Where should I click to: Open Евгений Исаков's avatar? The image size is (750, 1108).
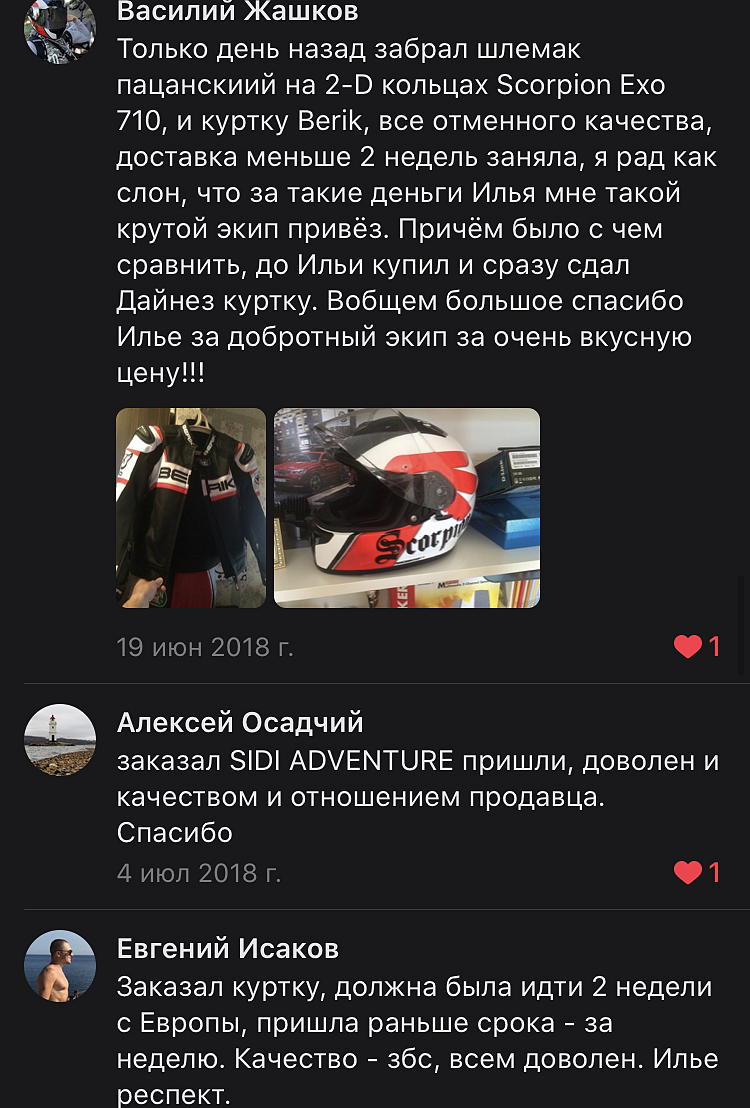(60, 966)
